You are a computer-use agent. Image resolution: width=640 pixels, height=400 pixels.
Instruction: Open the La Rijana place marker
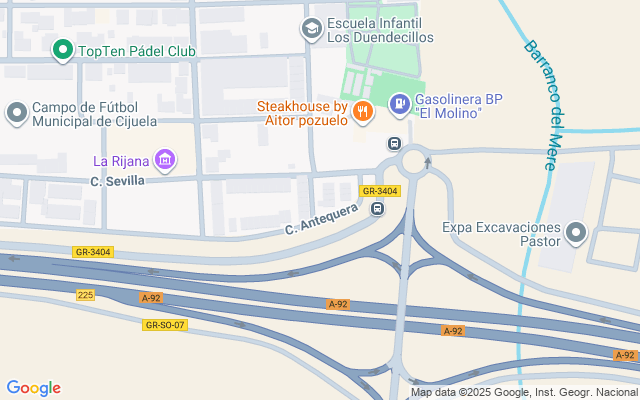165,159
